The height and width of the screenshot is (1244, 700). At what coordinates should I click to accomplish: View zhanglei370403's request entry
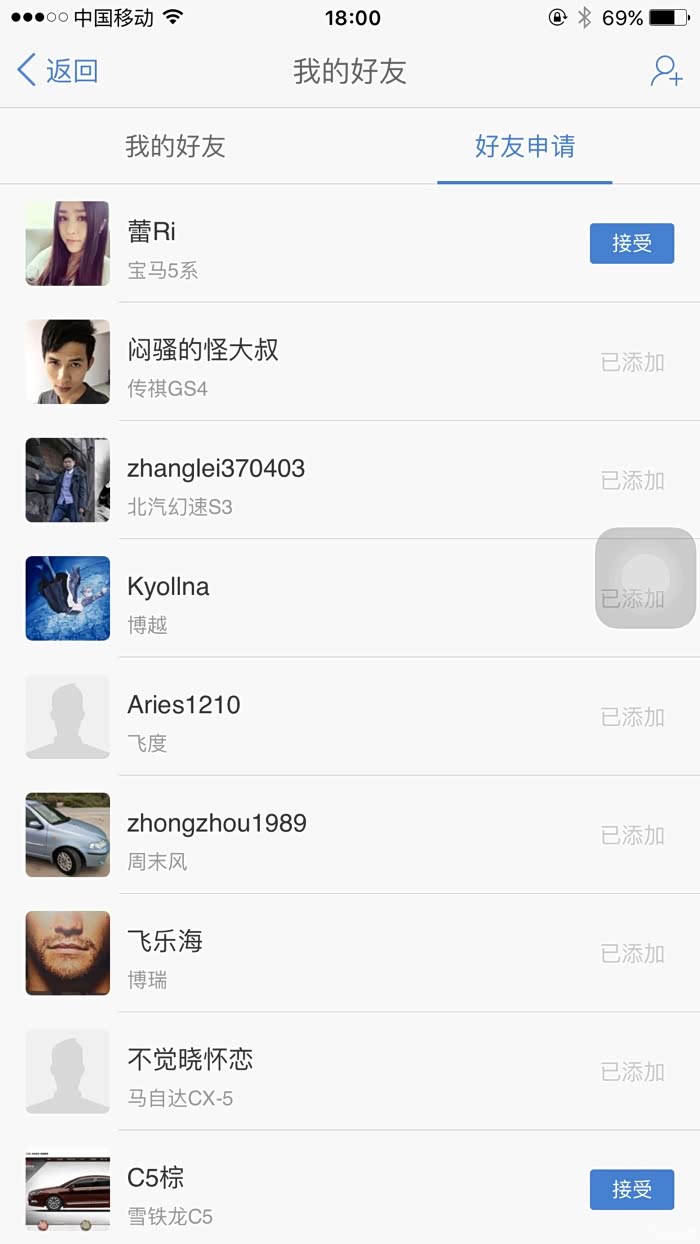300,480
